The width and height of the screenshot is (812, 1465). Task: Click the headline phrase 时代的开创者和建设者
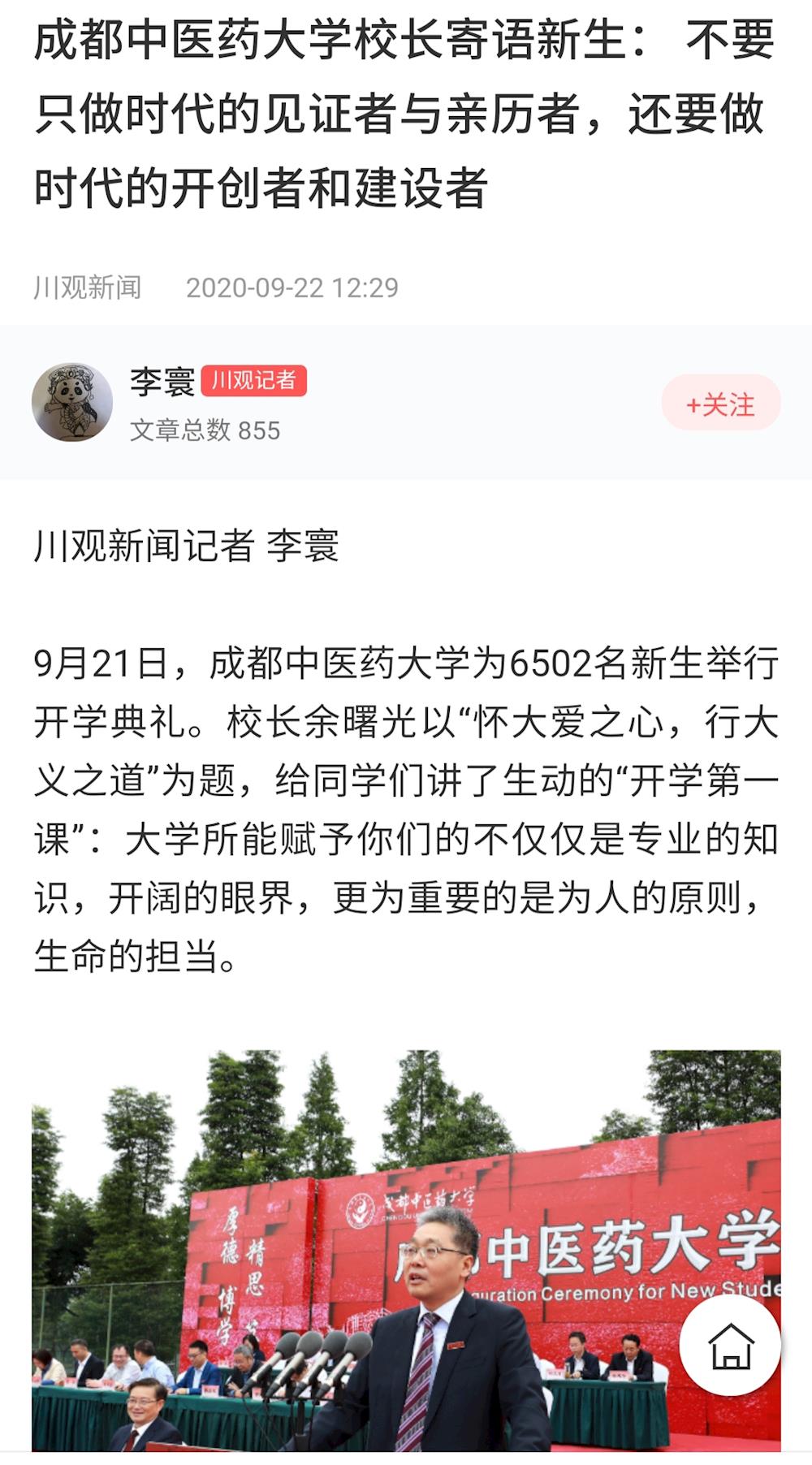point(258,188)
